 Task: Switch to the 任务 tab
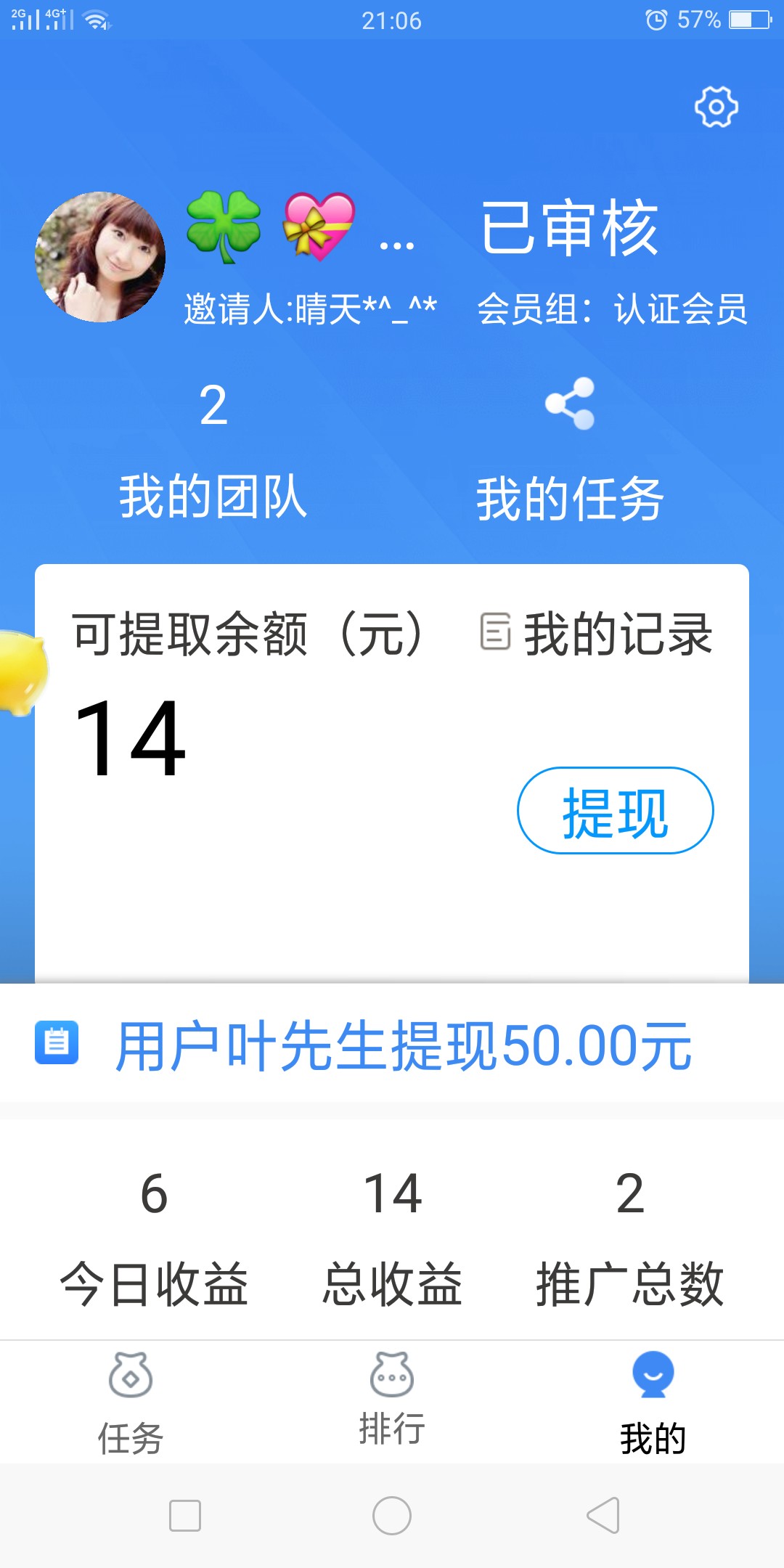coord(131,1403)
